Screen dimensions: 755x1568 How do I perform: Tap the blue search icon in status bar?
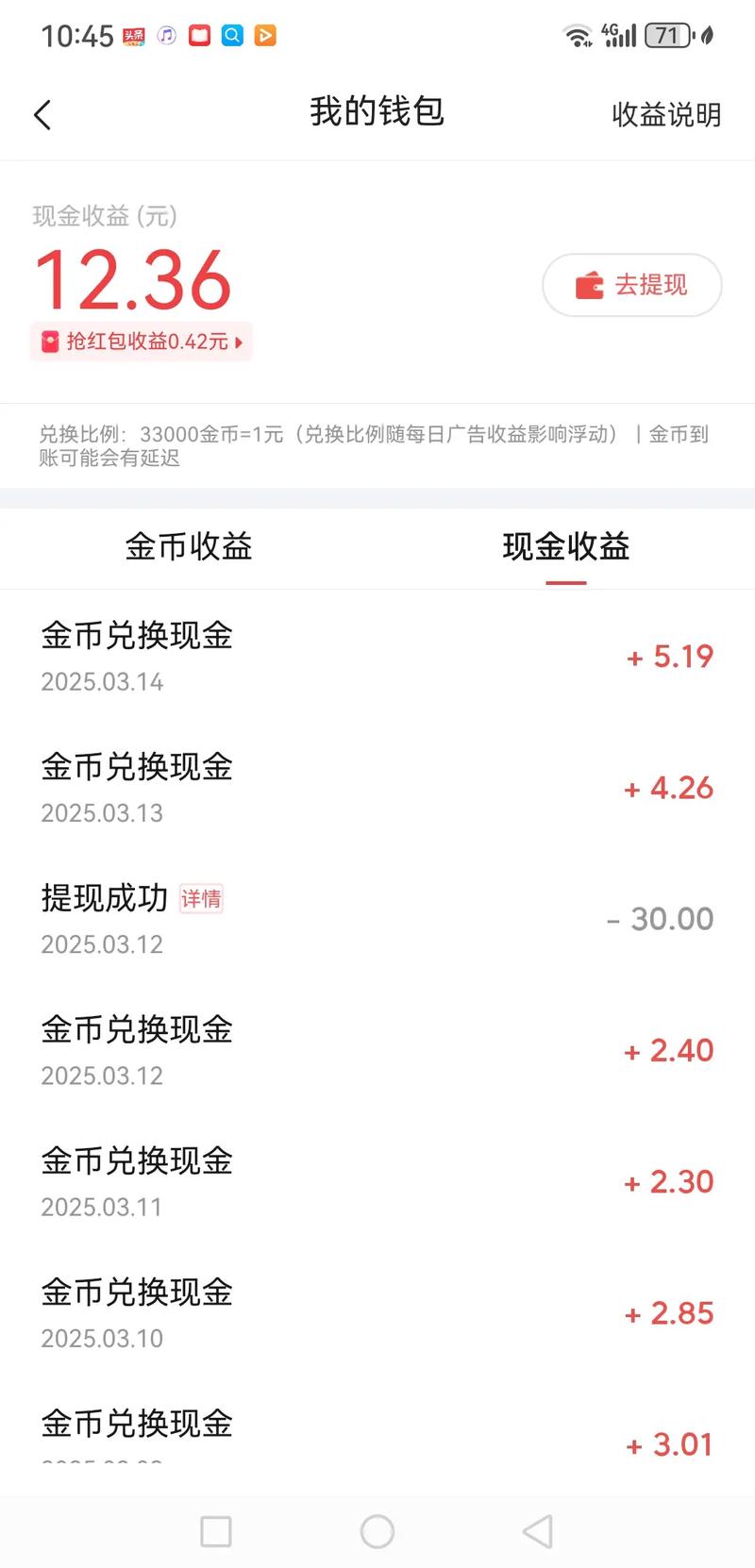tap(231, 35)
